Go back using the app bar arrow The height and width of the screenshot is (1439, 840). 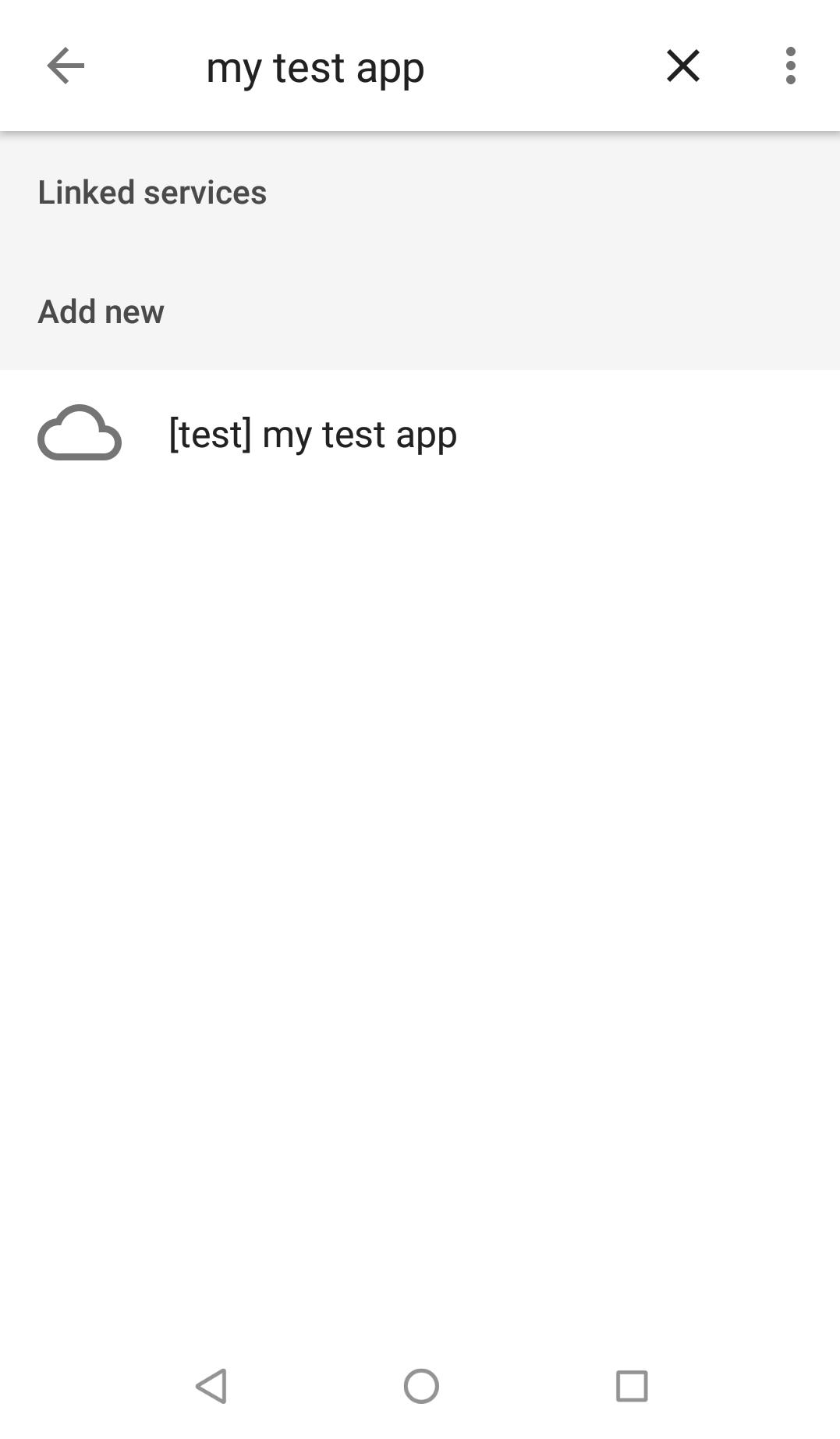[x=66, y=66]
